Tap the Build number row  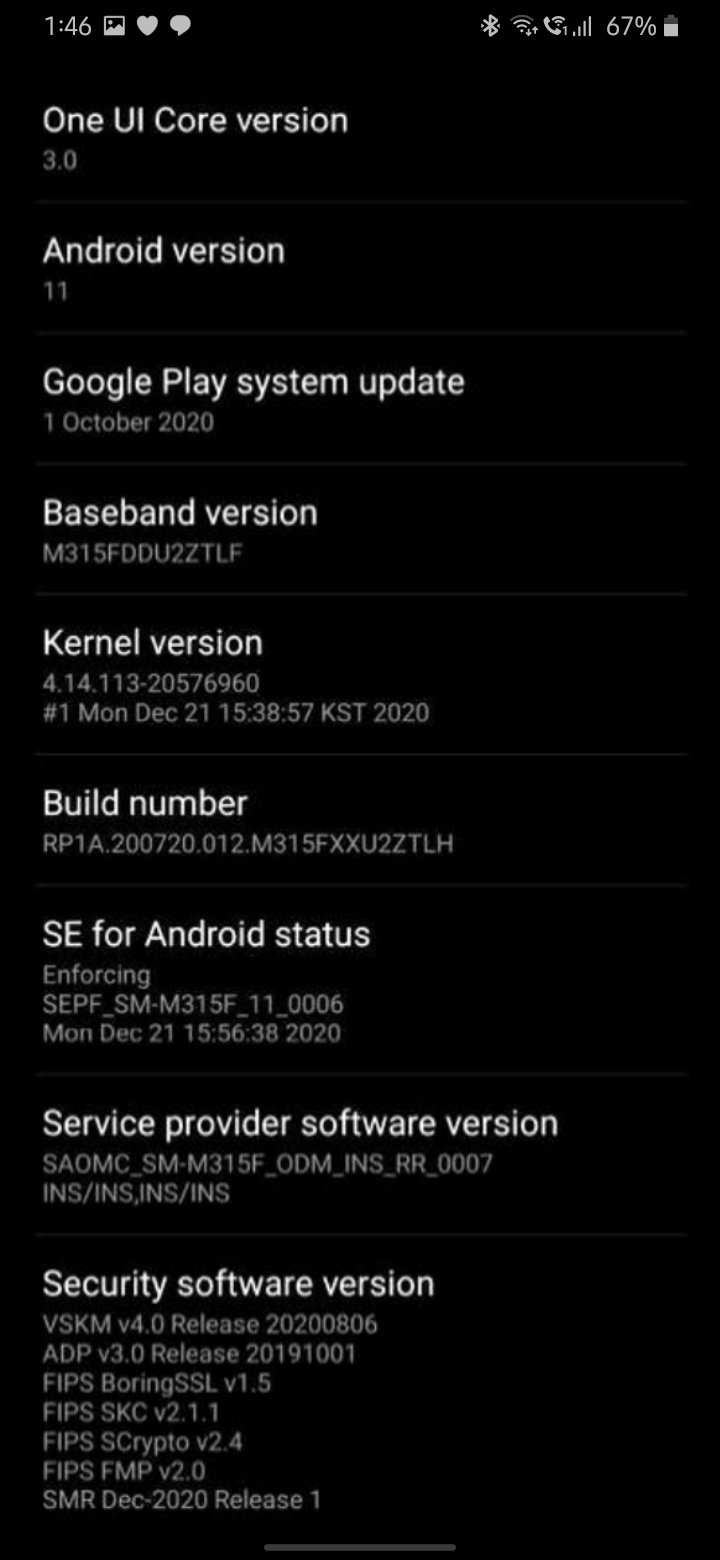point(360,822)
